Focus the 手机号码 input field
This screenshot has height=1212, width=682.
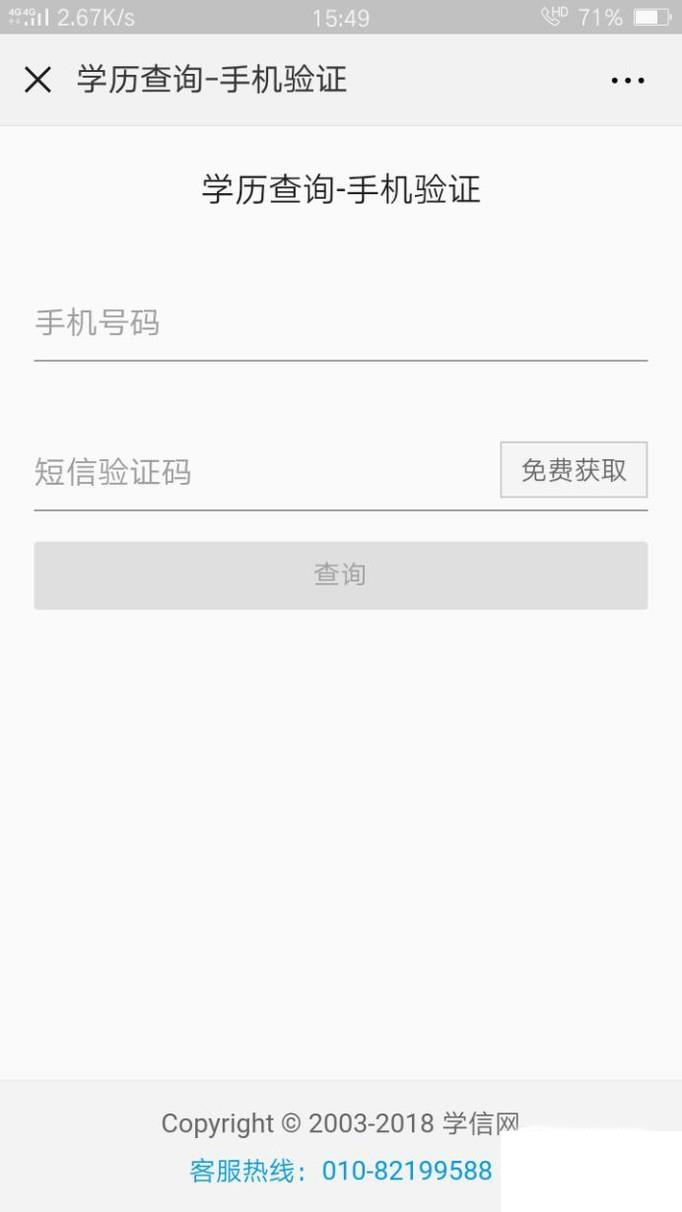[340, 324]
